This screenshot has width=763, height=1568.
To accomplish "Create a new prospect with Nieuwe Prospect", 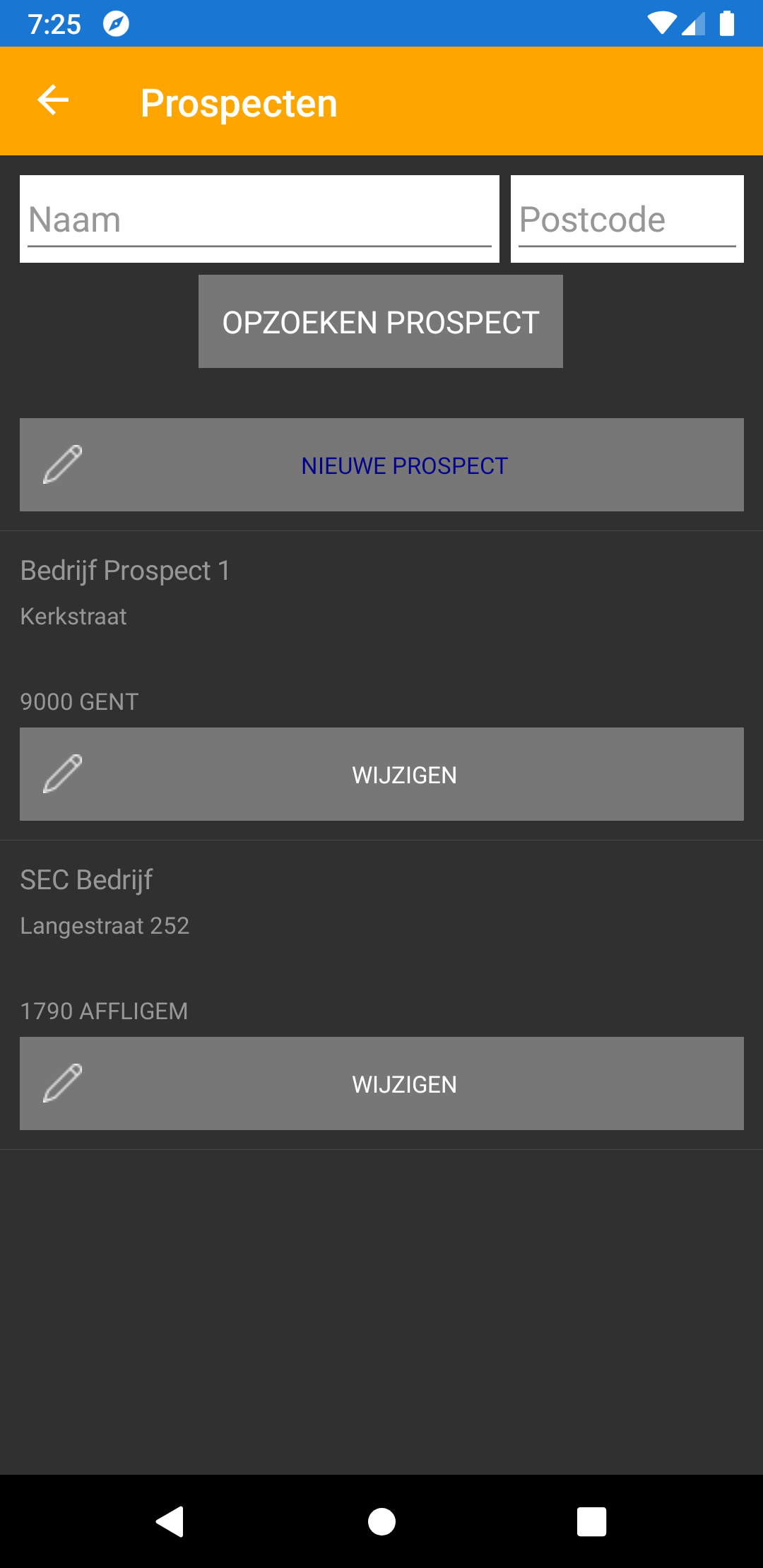I will 381,465.
